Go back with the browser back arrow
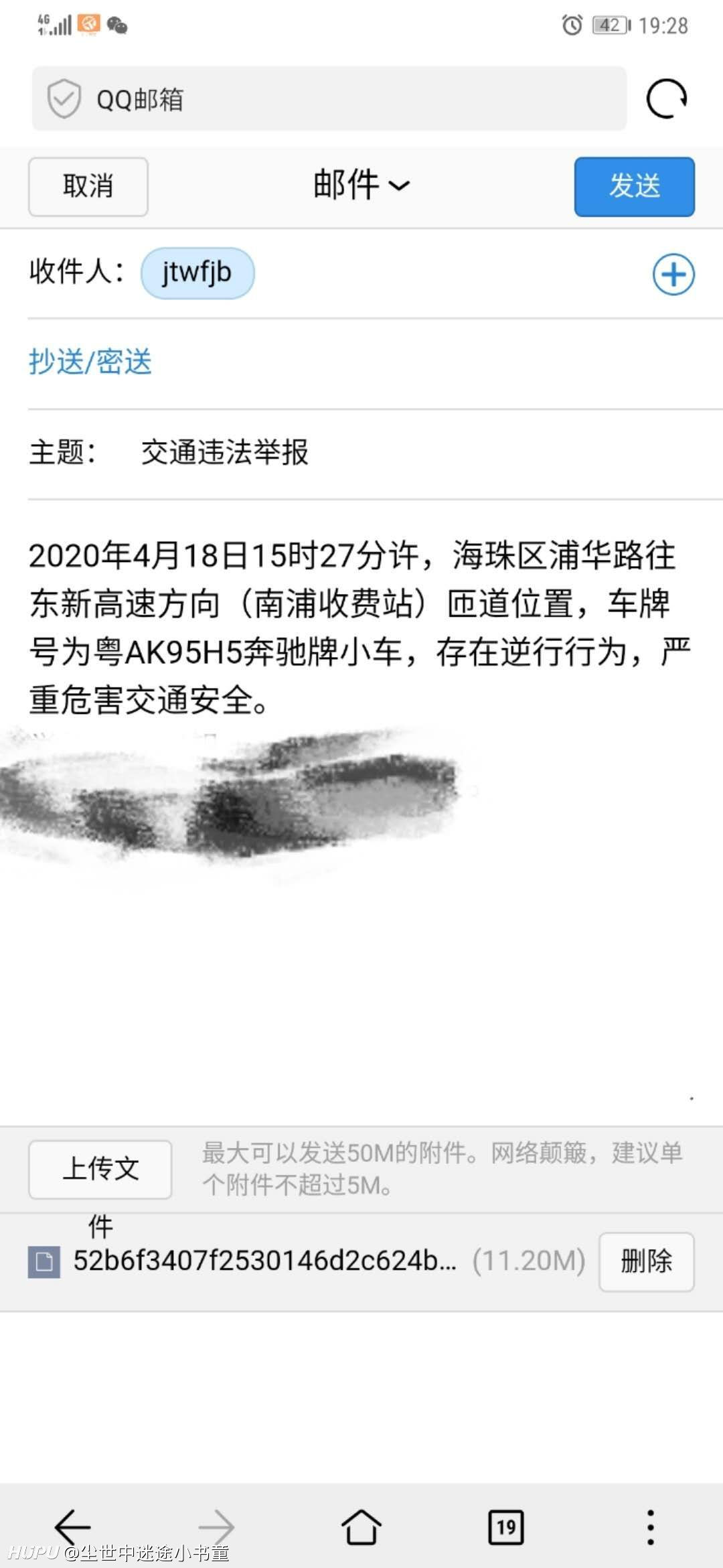Image resolution: width=723 pixels, height=1568 pixels. point(72,1527)
